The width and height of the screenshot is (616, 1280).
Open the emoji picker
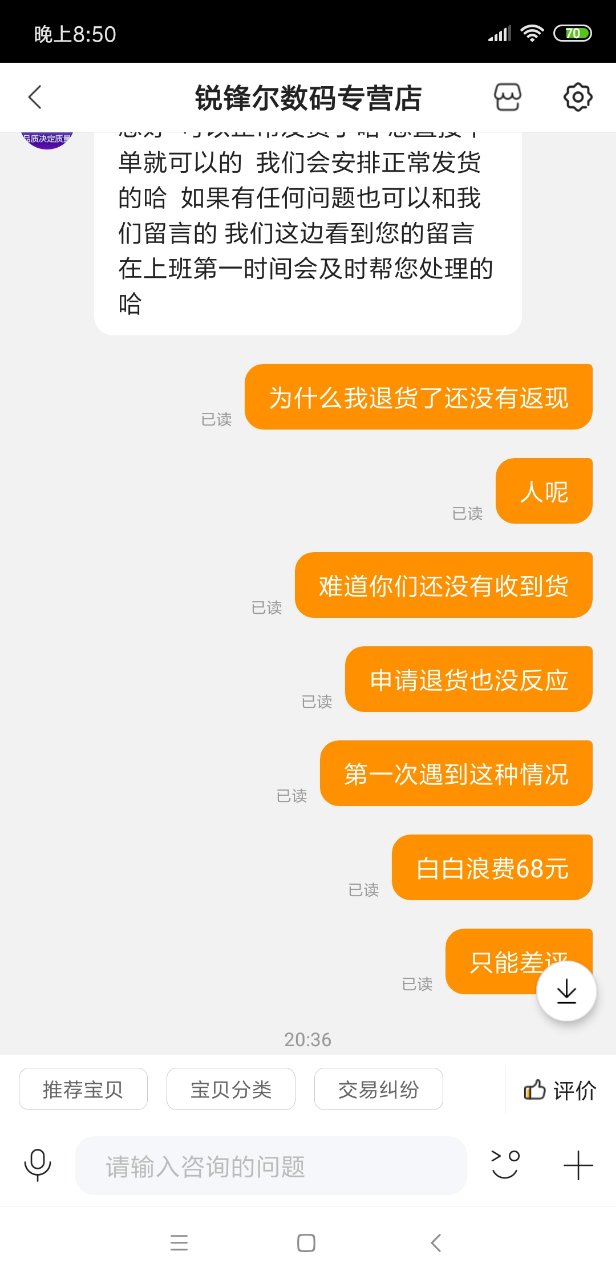[506, 1165]
